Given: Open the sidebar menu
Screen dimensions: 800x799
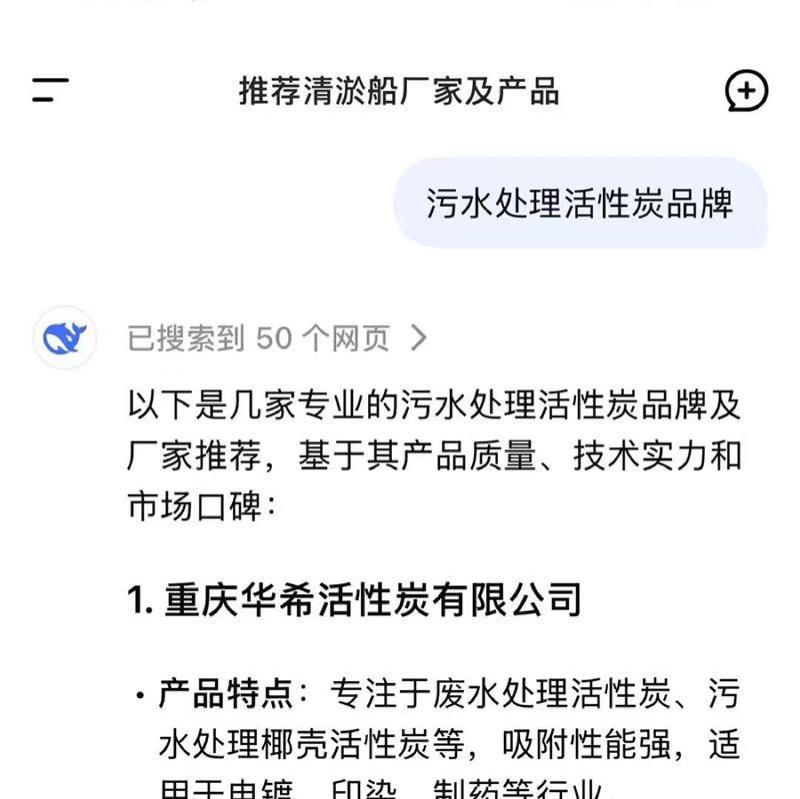Looking at the screenshot, I should (x=50, y=91).
